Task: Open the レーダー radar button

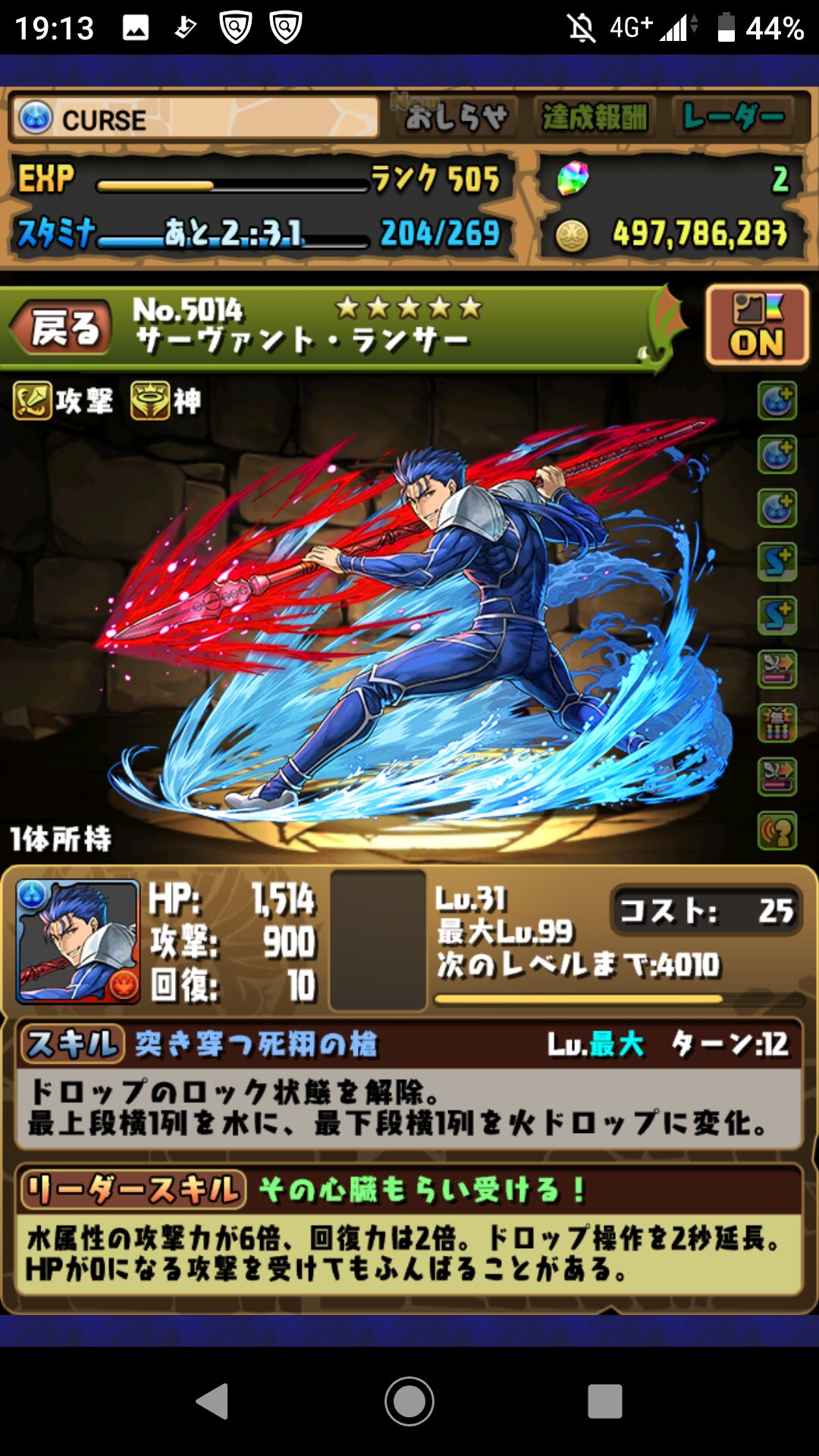Action: point(733,118)
